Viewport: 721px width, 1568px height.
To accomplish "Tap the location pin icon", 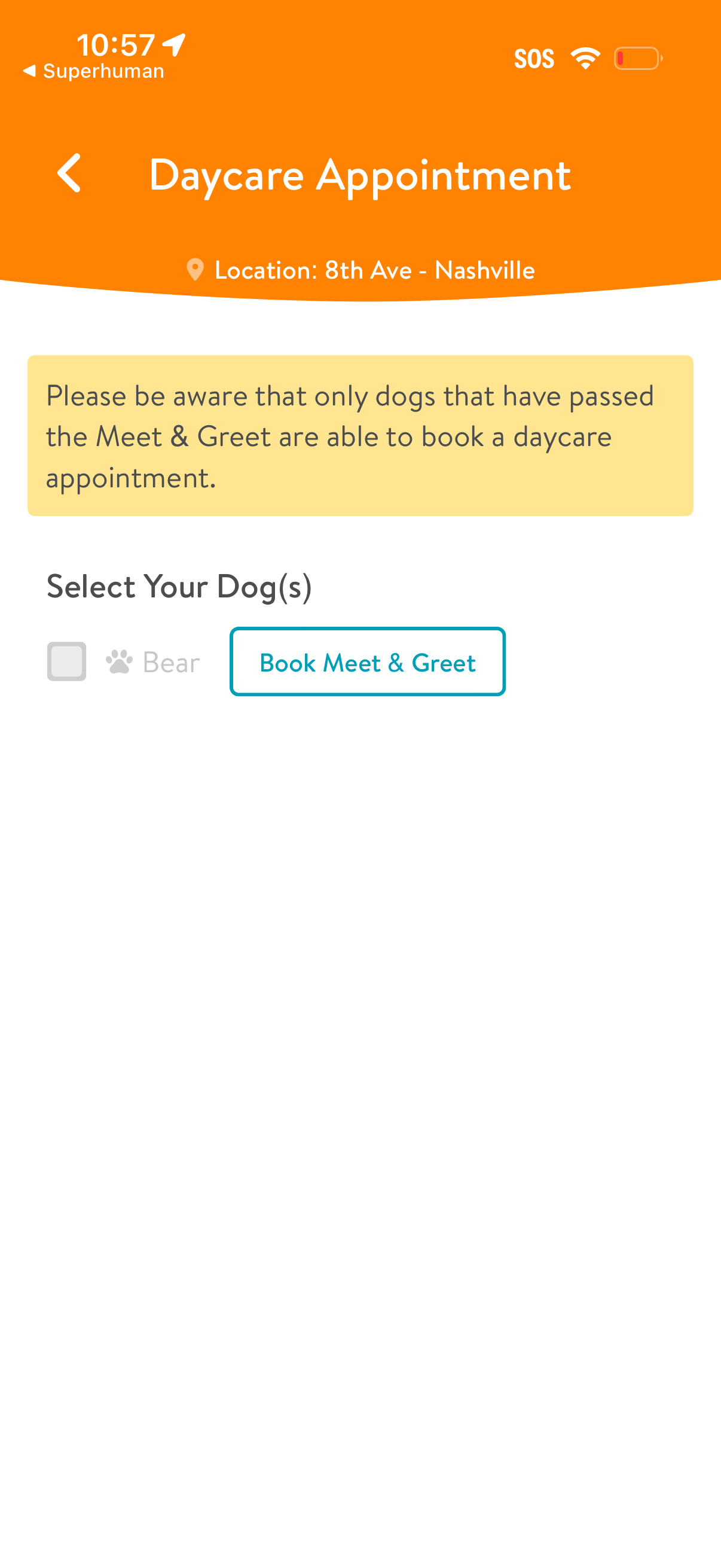I will tap(194, 270).
